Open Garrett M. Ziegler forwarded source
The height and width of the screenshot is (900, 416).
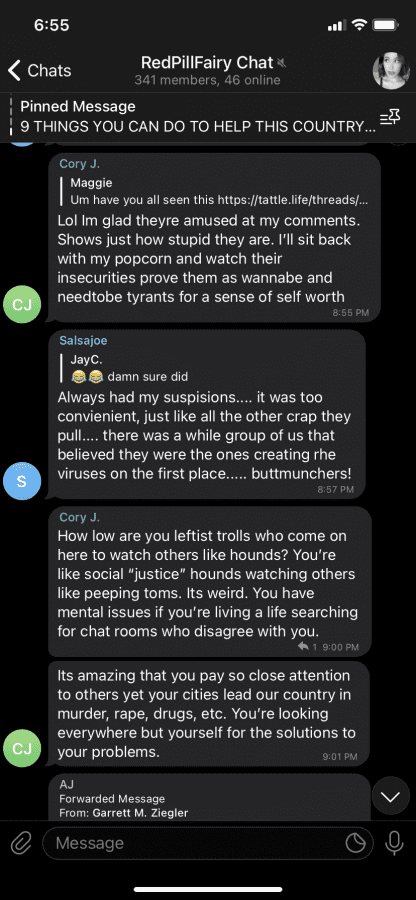tap(123, 812)
